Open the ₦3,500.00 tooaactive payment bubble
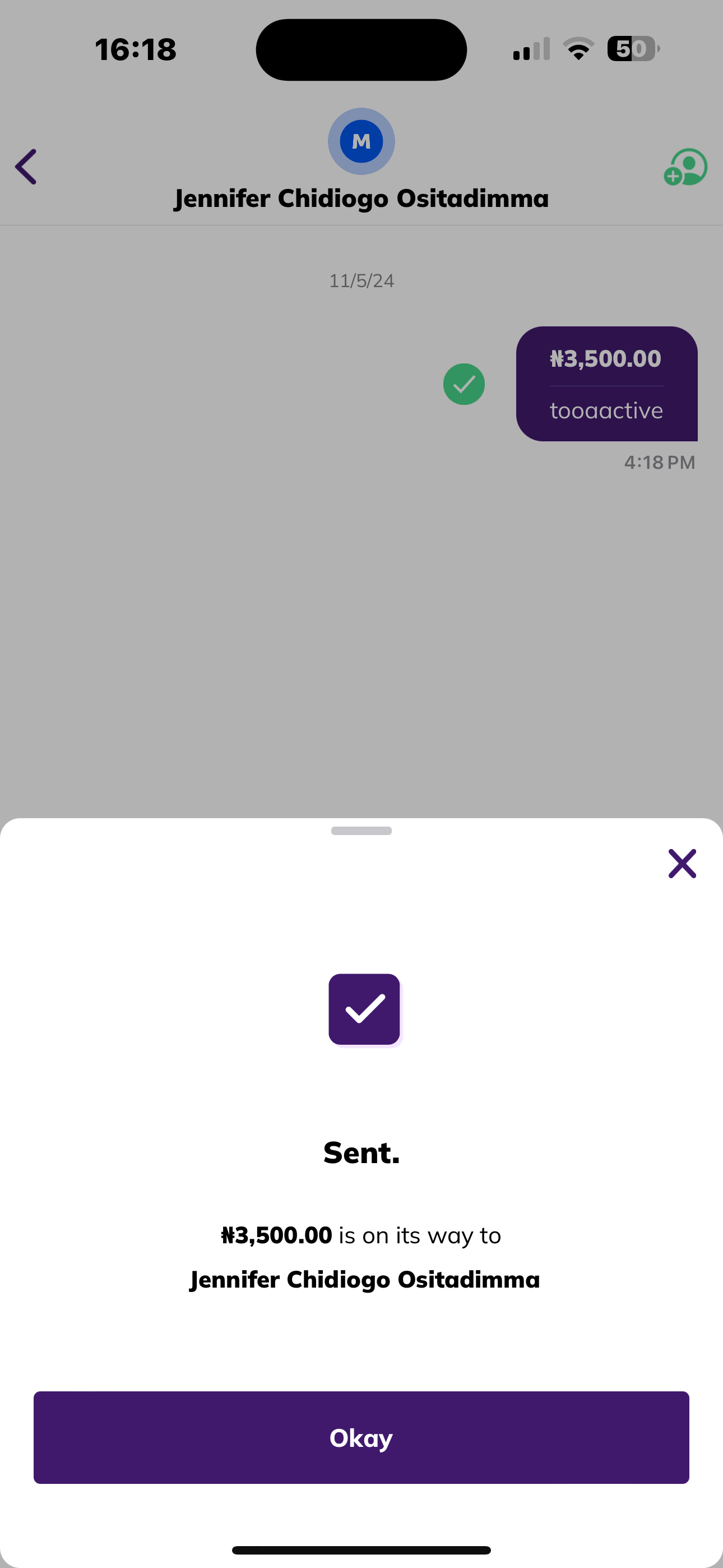Screen dimensions: 723x1568 606,384
